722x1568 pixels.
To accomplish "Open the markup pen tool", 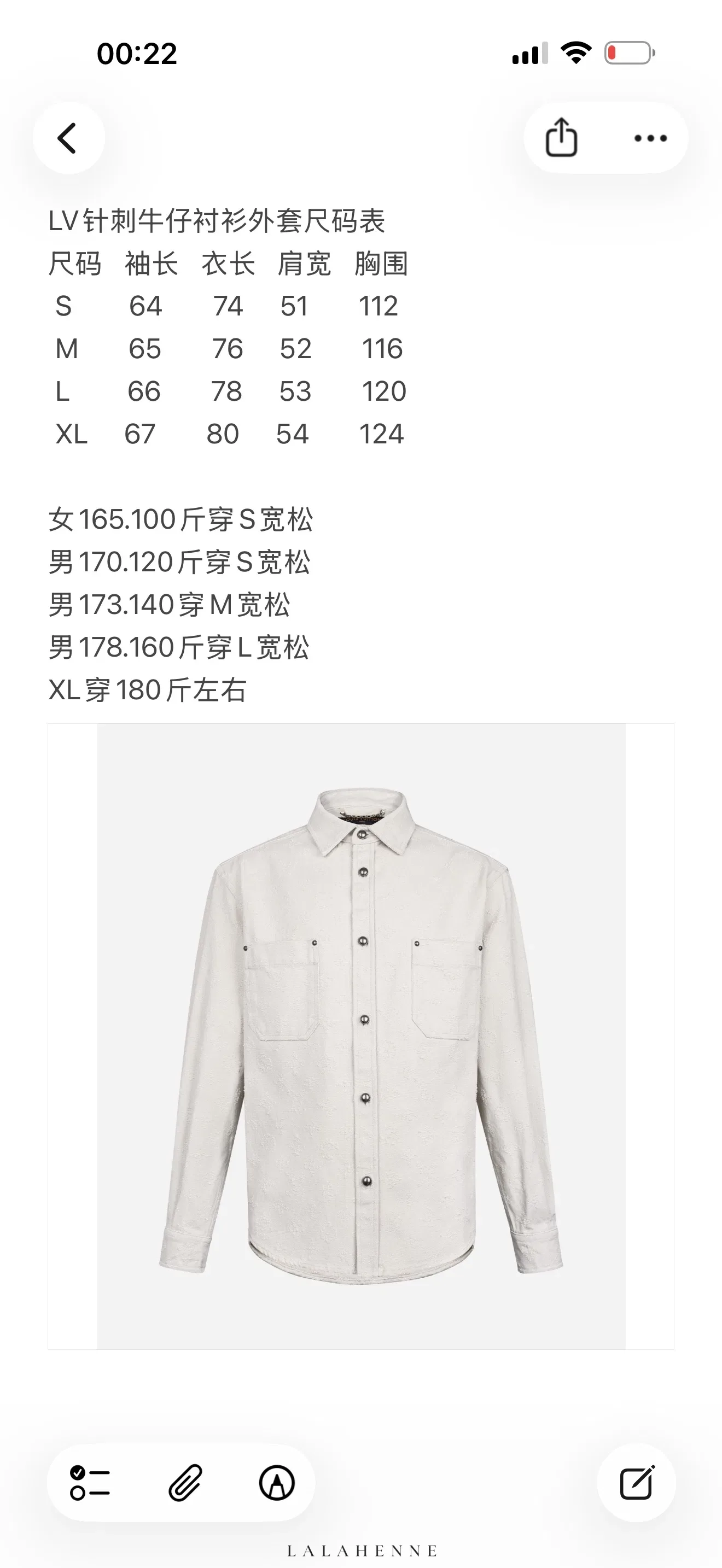I will coord(278,1482).
